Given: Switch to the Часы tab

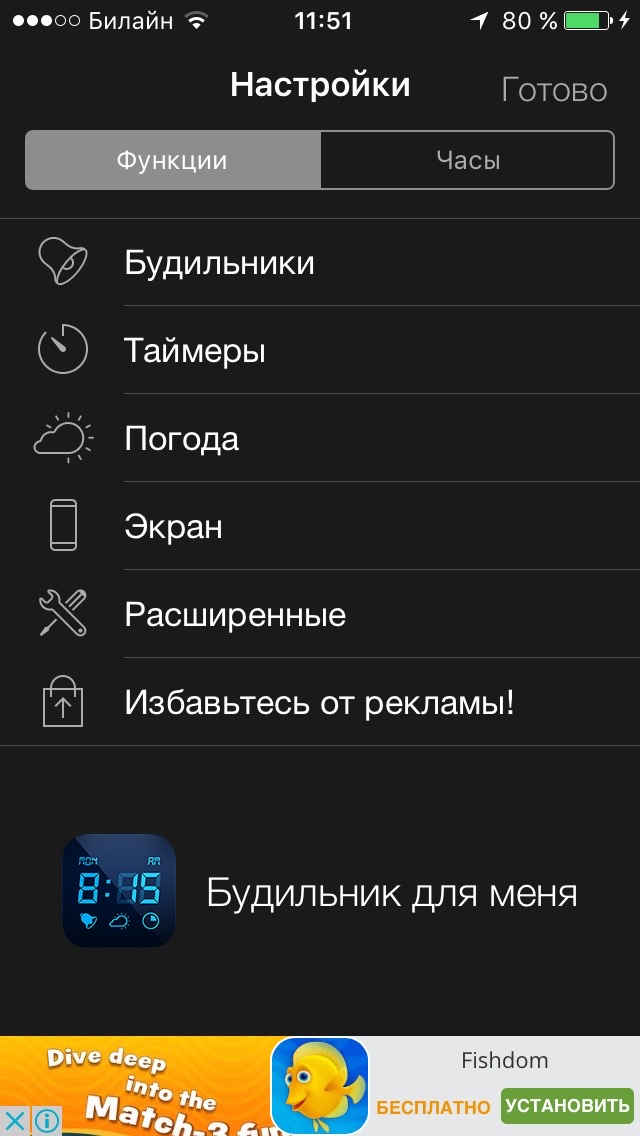Looking at the screenshot, I should coord(467,160).
